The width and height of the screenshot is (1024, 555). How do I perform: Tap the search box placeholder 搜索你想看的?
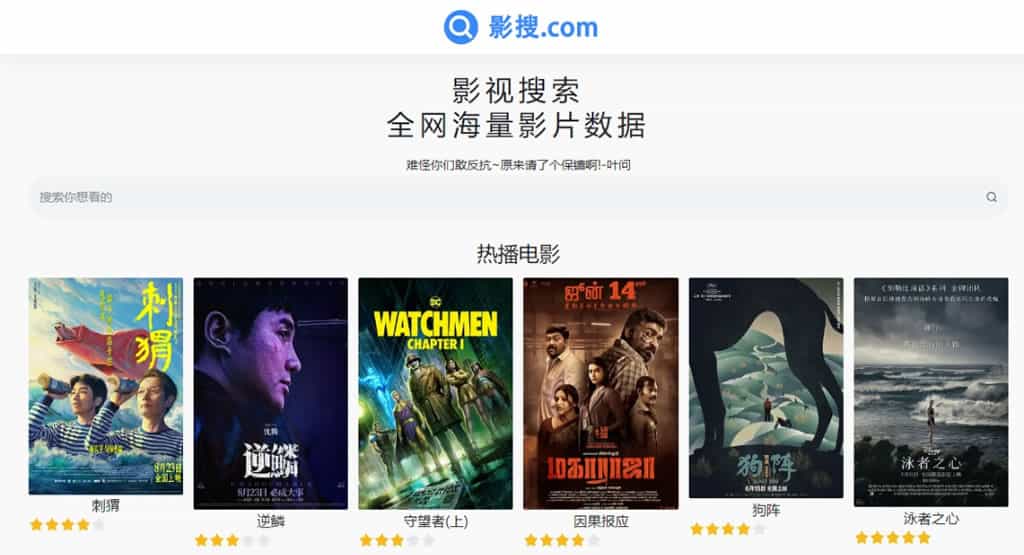[76, 197]
